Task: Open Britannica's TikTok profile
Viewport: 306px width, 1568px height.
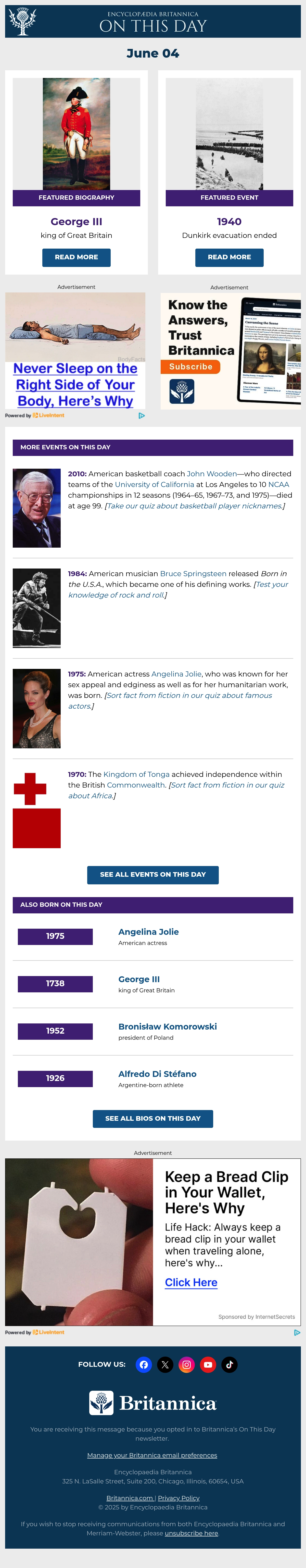Action: (x=229, y=1365)
